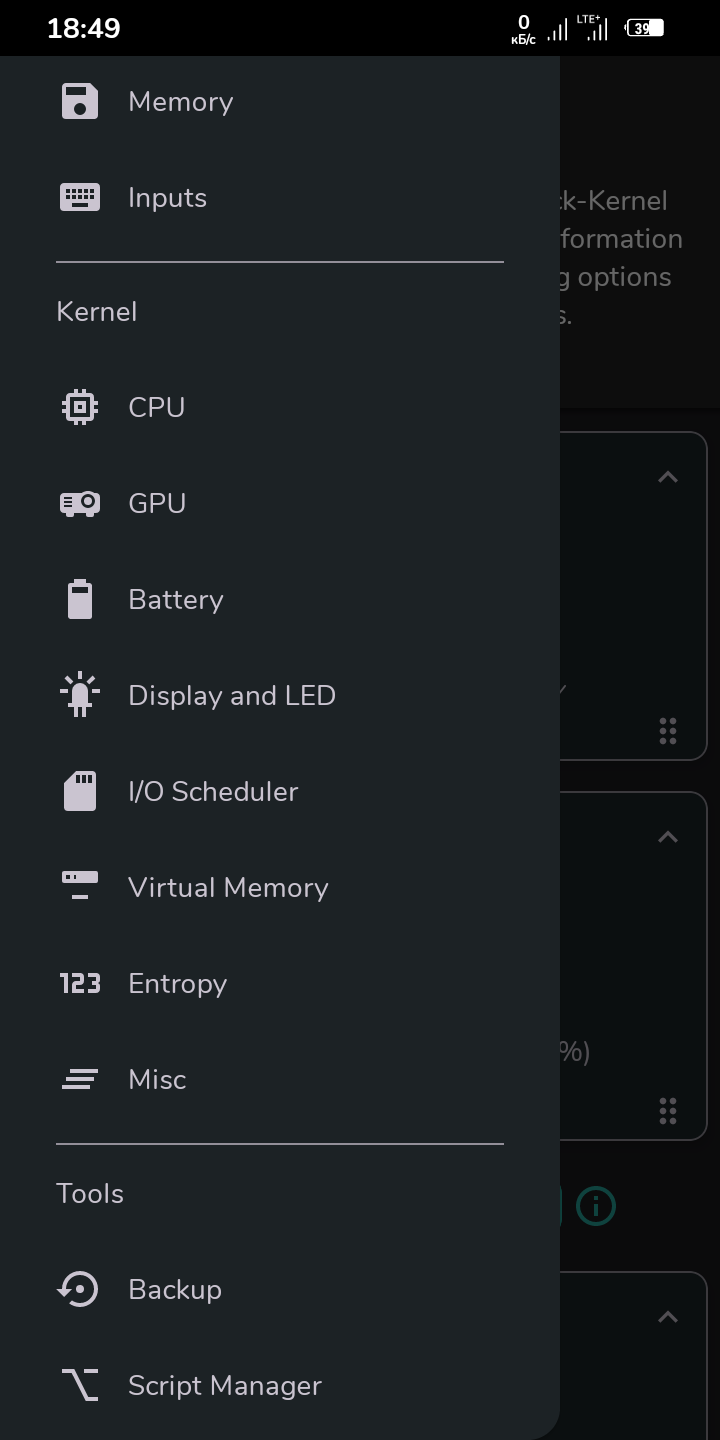Open the Inputs section
Screen dimensions: 720x1440
[280, 198]
